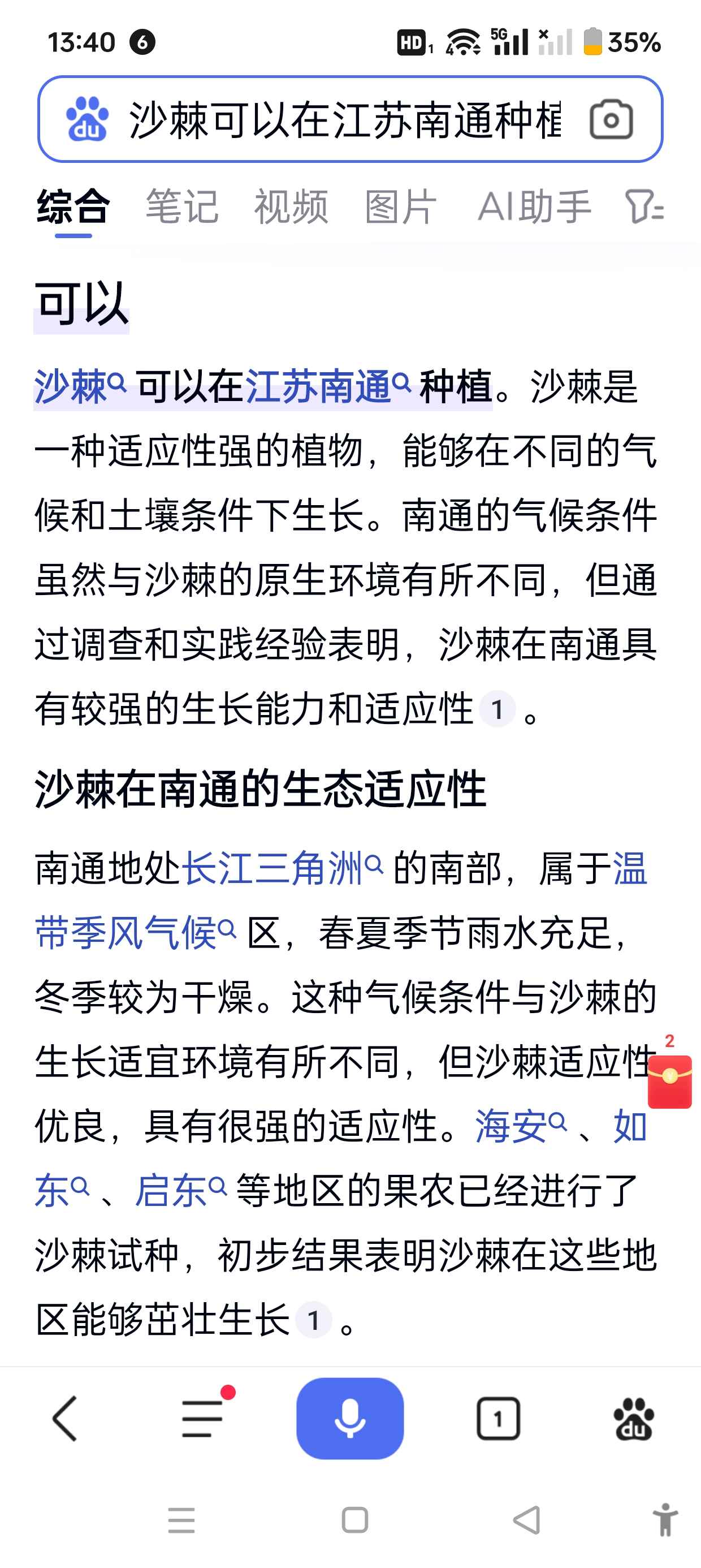The height and width of the screenshot is (1568, 701).
Task: Switch to the 图片 tab
Action: (x=401, y=206)
